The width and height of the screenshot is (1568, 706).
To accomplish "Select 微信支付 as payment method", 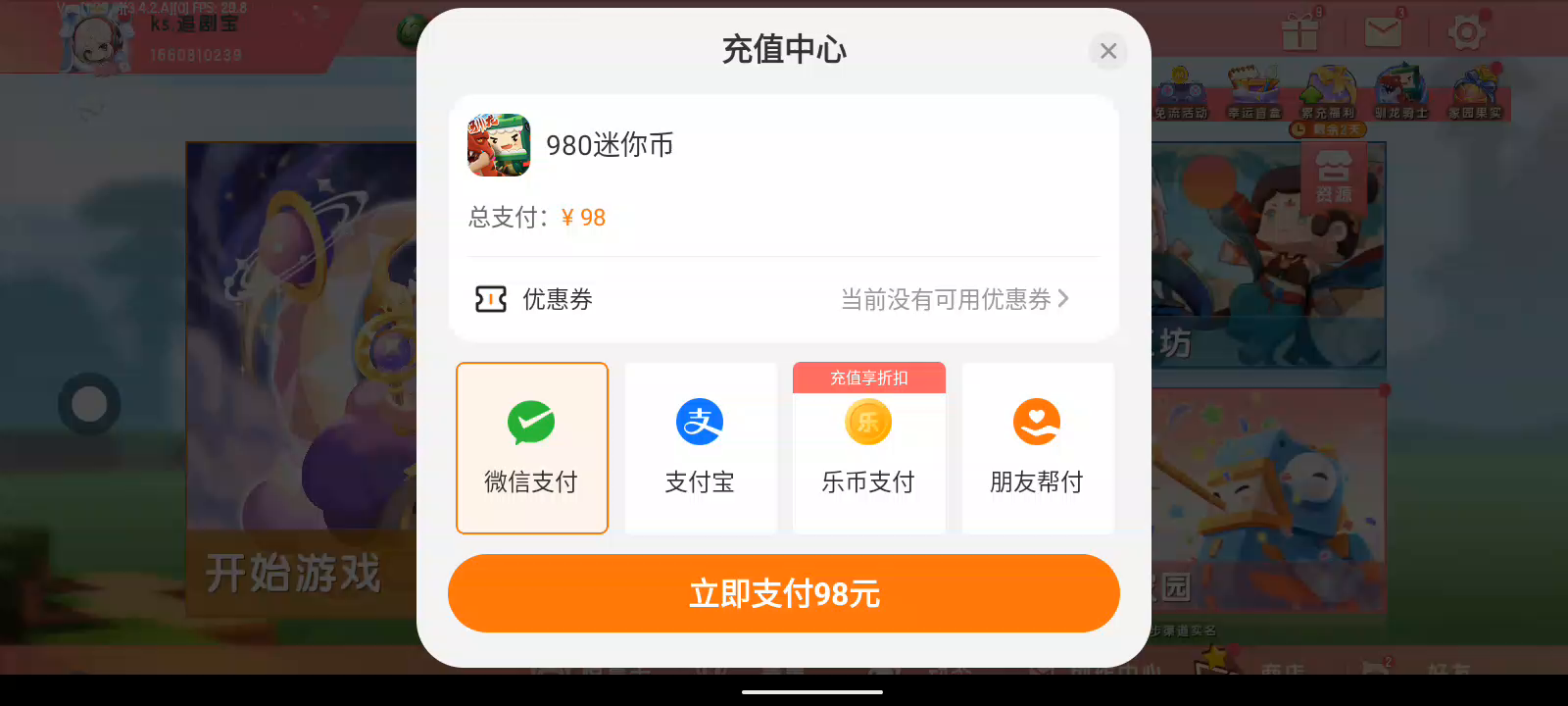I will point(532,448).
